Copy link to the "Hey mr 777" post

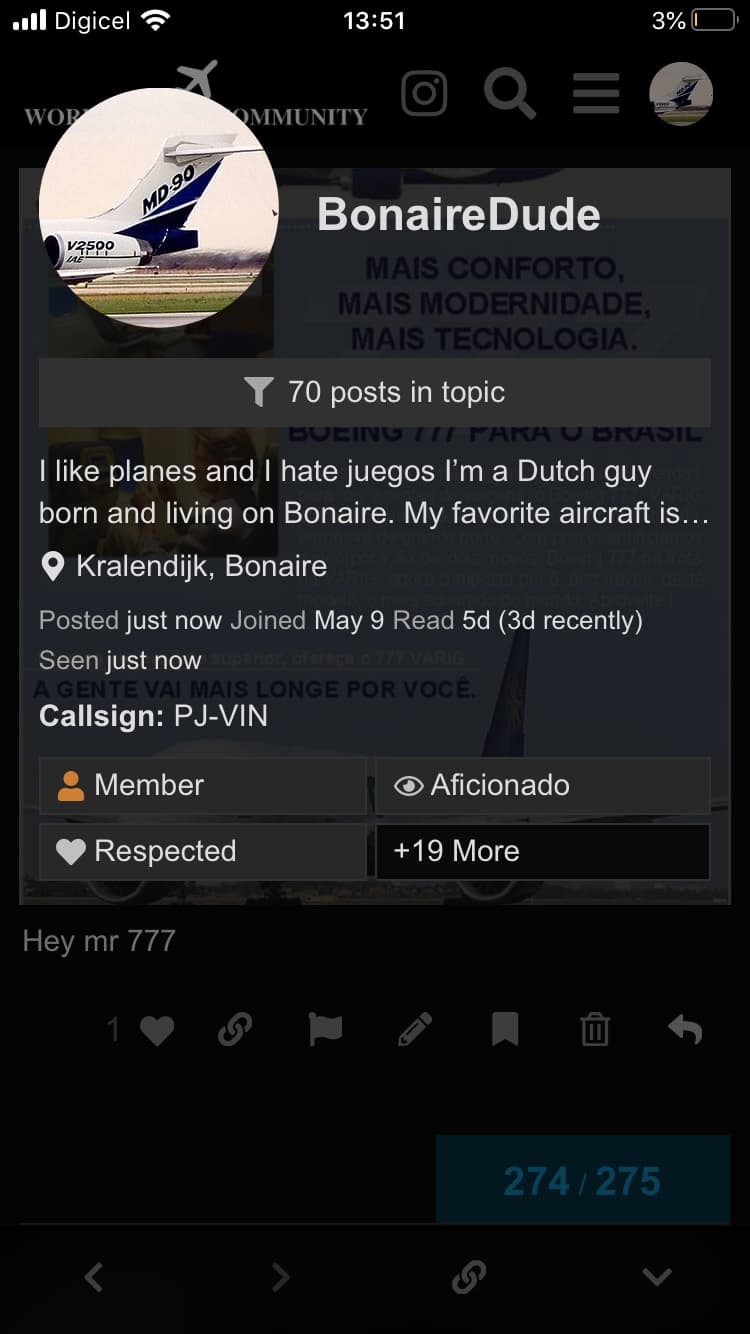pos(235,1030)
